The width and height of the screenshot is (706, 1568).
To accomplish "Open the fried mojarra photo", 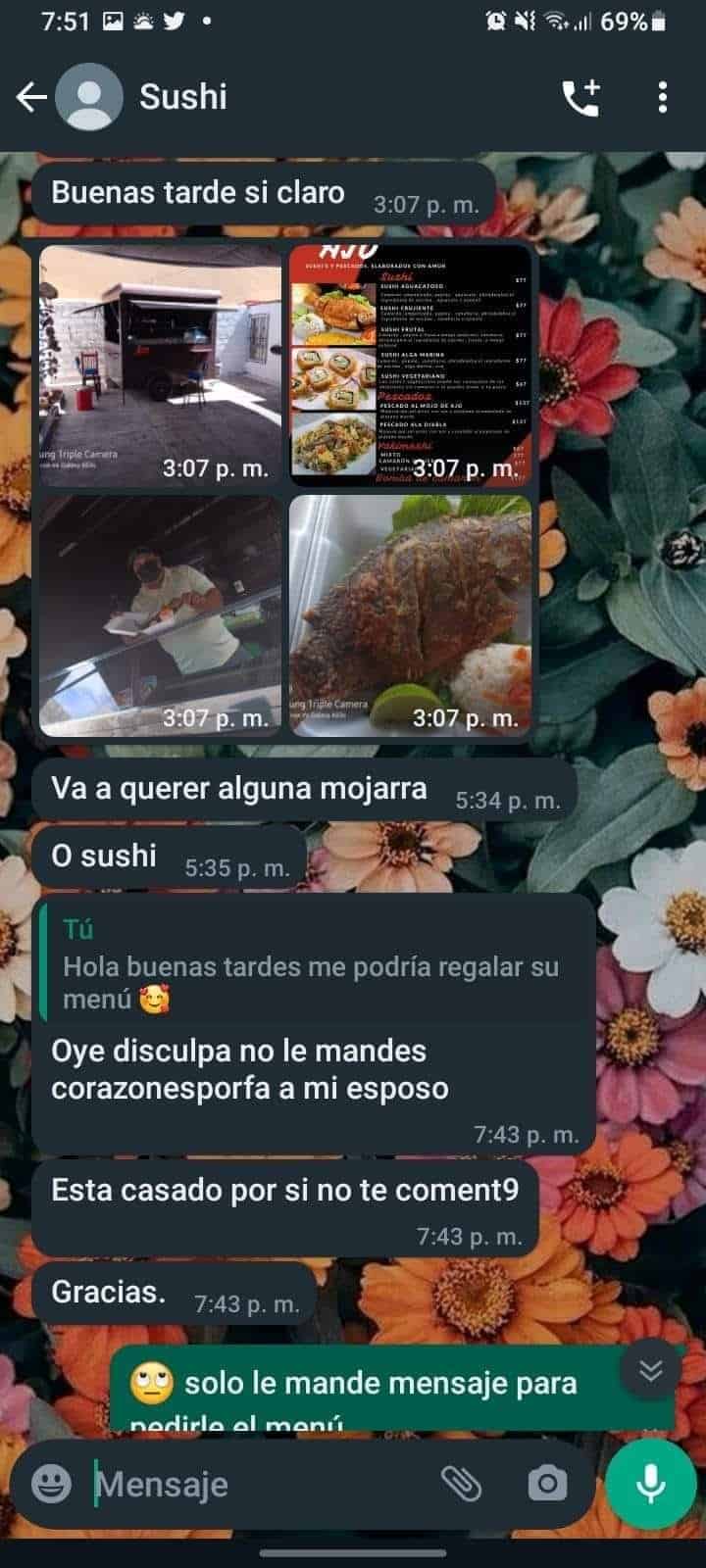I will click(410, 614).
